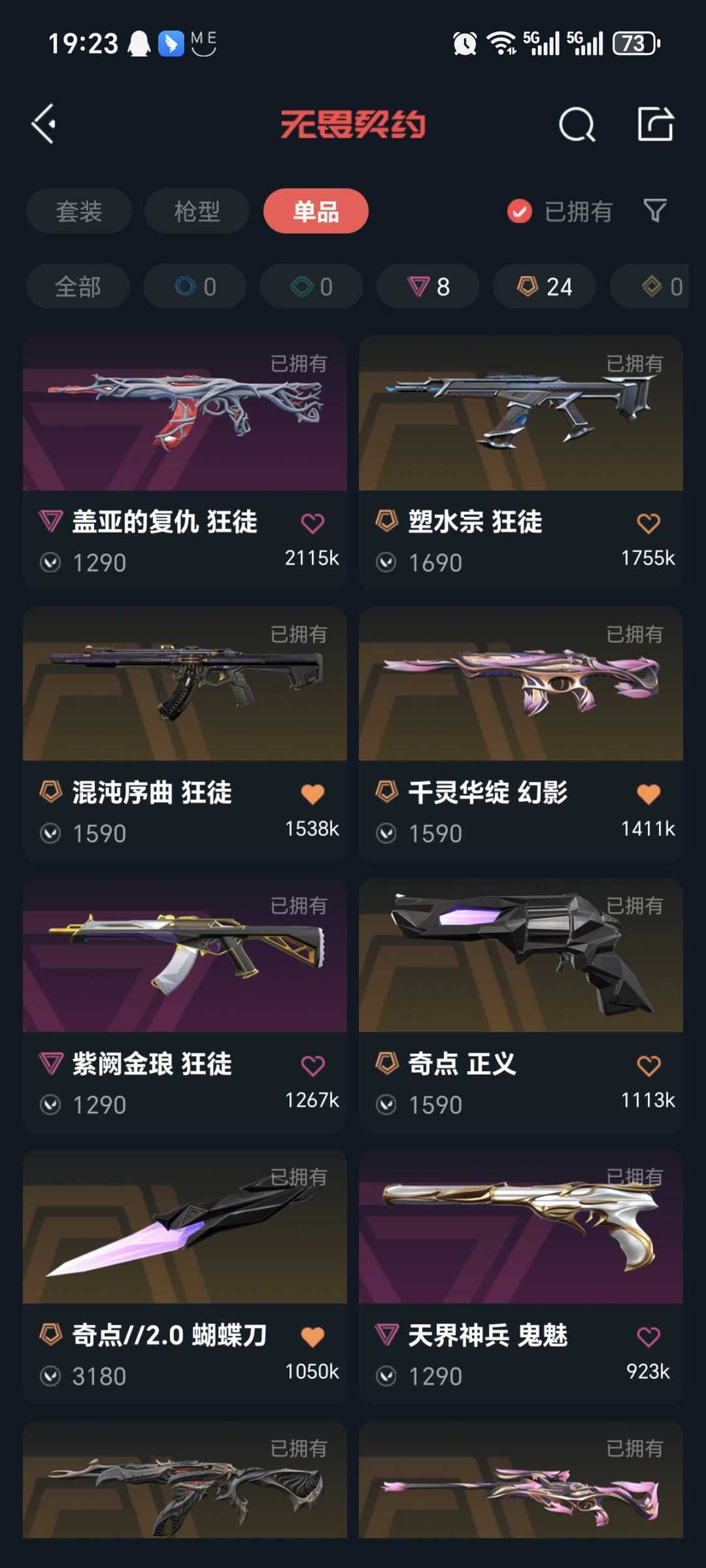706x1568 pixels.
Task: Open the filter funnel icon
Action: tap(655, 211)
